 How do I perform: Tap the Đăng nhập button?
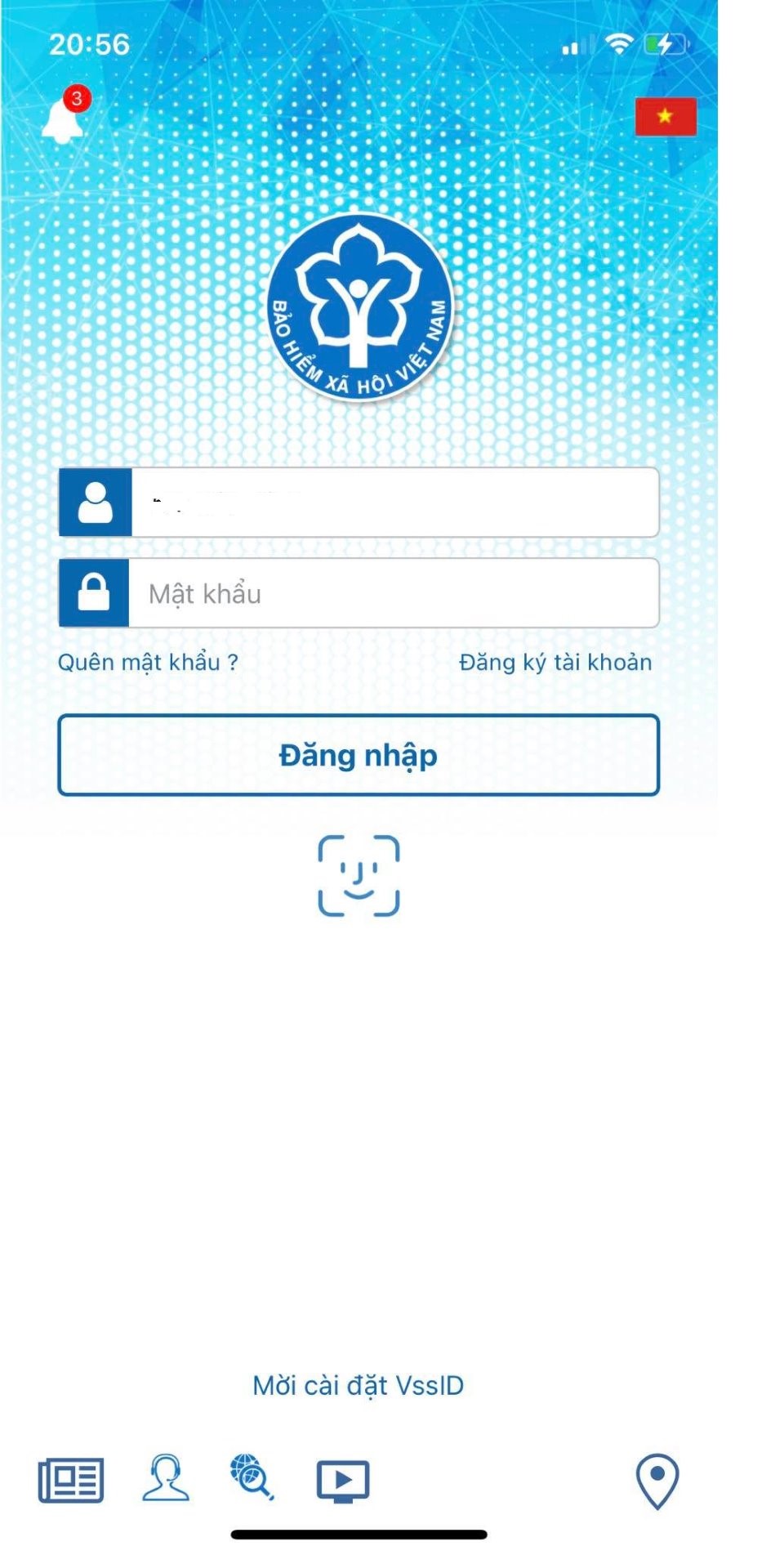coord(359,755)
